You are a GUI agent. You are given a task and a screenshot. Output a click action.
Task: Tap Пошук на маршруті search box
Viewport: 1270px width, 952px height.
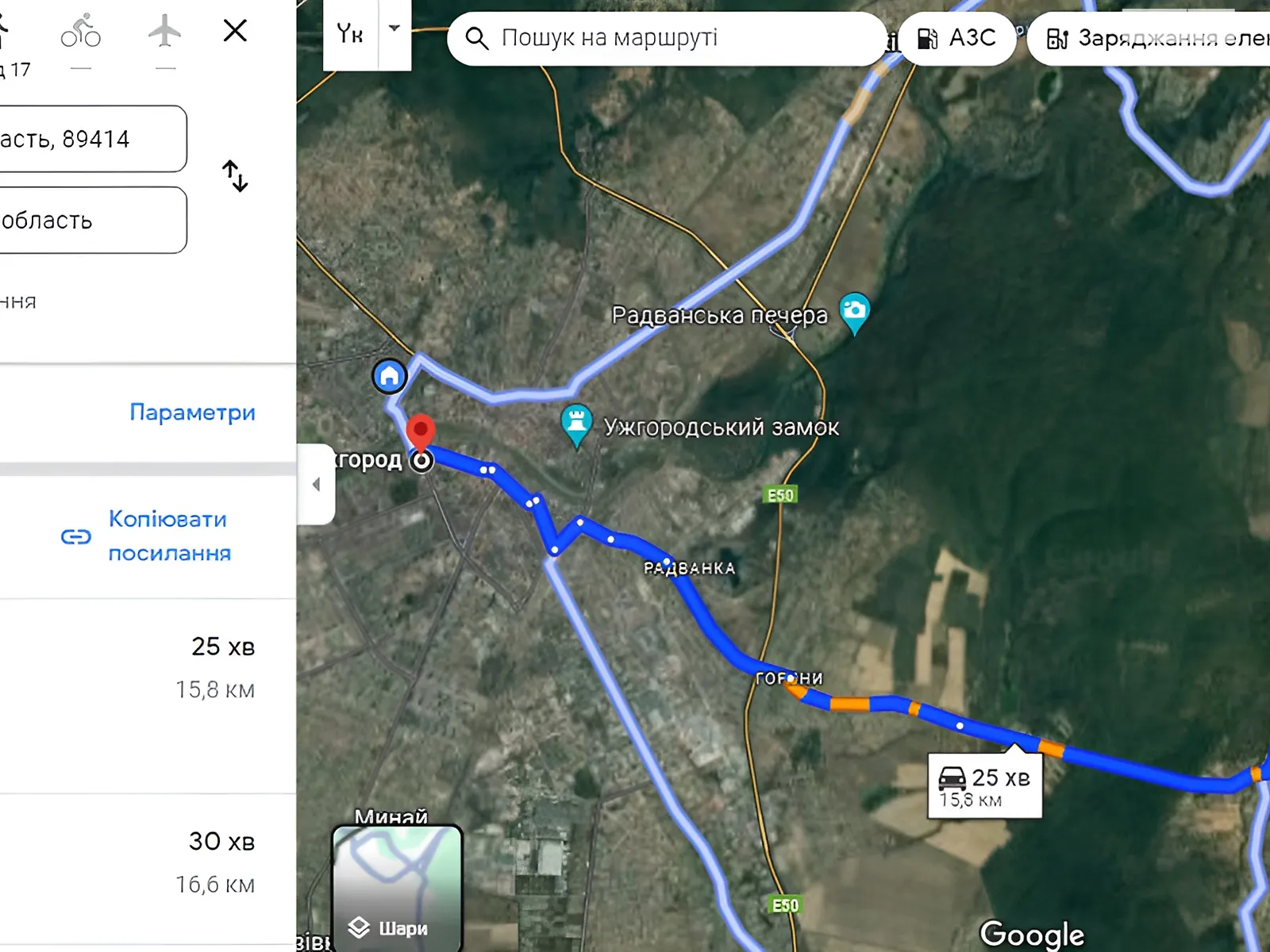click(x=667, y=38)
